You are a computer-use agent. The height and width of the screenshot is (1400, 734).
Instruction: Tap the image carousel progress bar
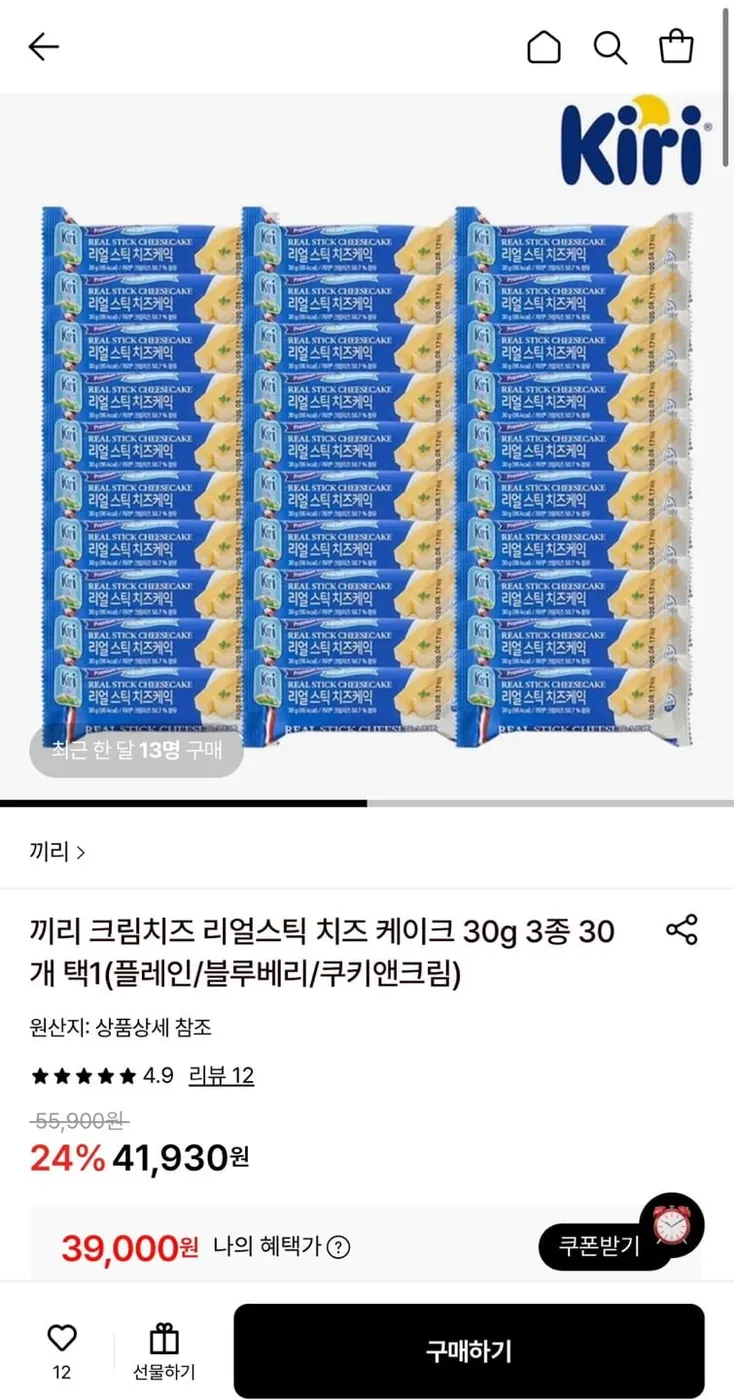pyautogui.click(x=367, y=800)
